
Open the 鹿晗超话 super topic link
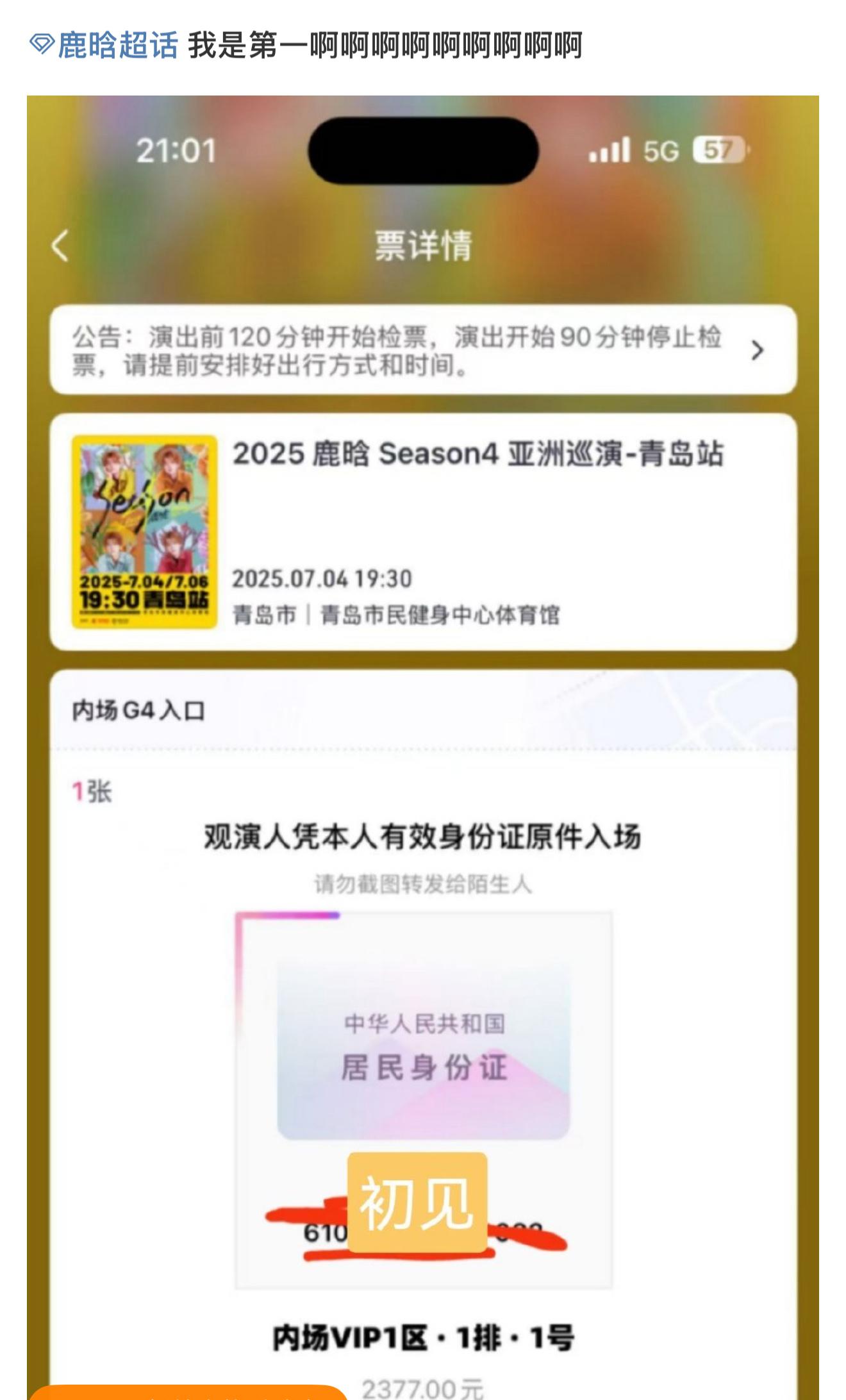coord(104,46)
